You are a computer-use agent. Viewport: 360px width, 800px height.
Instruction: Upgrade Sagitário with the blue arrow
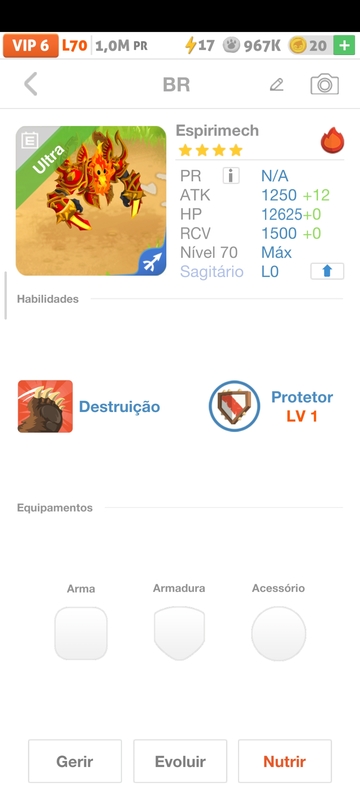coord(327,271)
